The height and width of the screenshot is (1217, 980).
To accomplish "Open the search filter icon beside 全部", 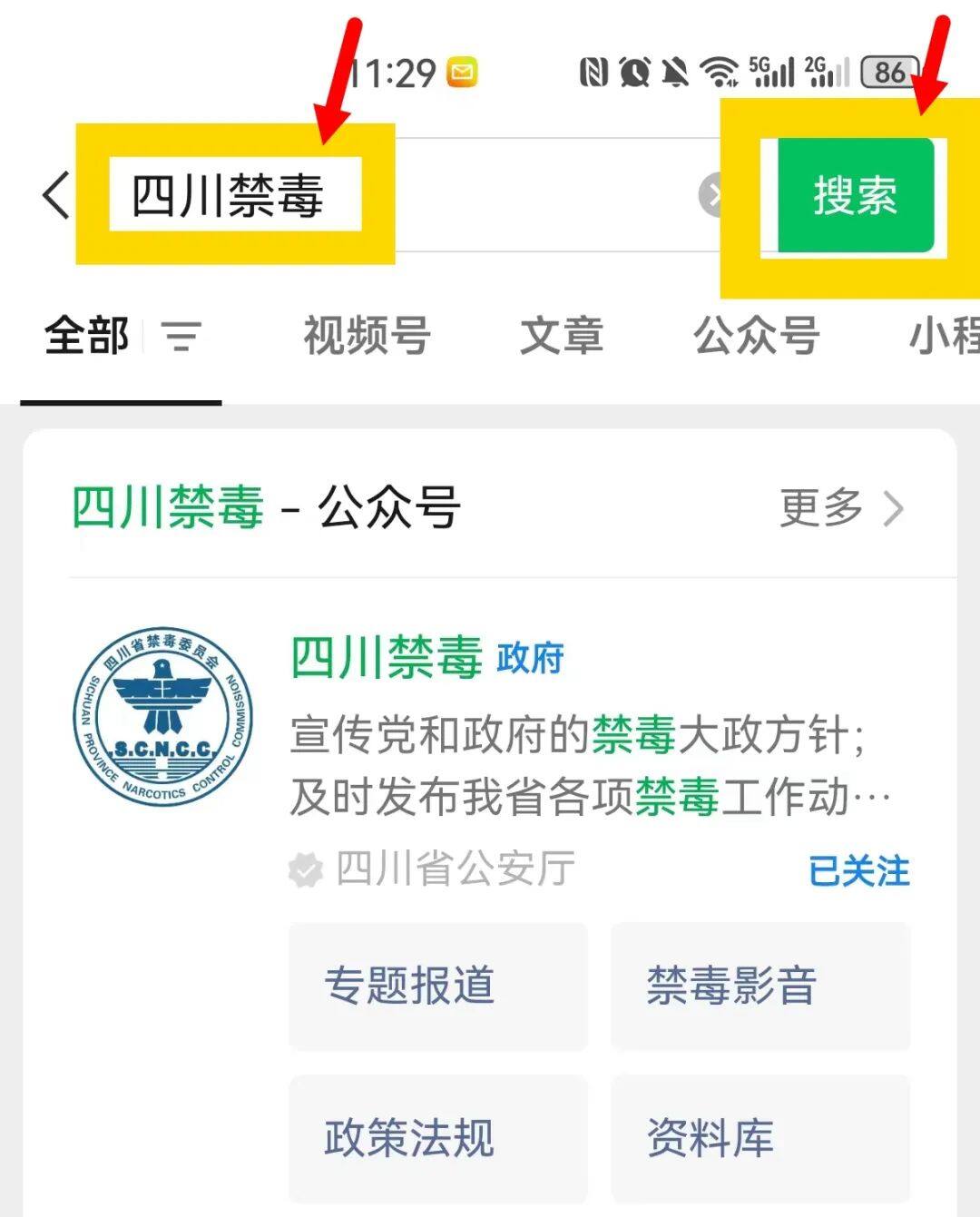I will point(182,339).
